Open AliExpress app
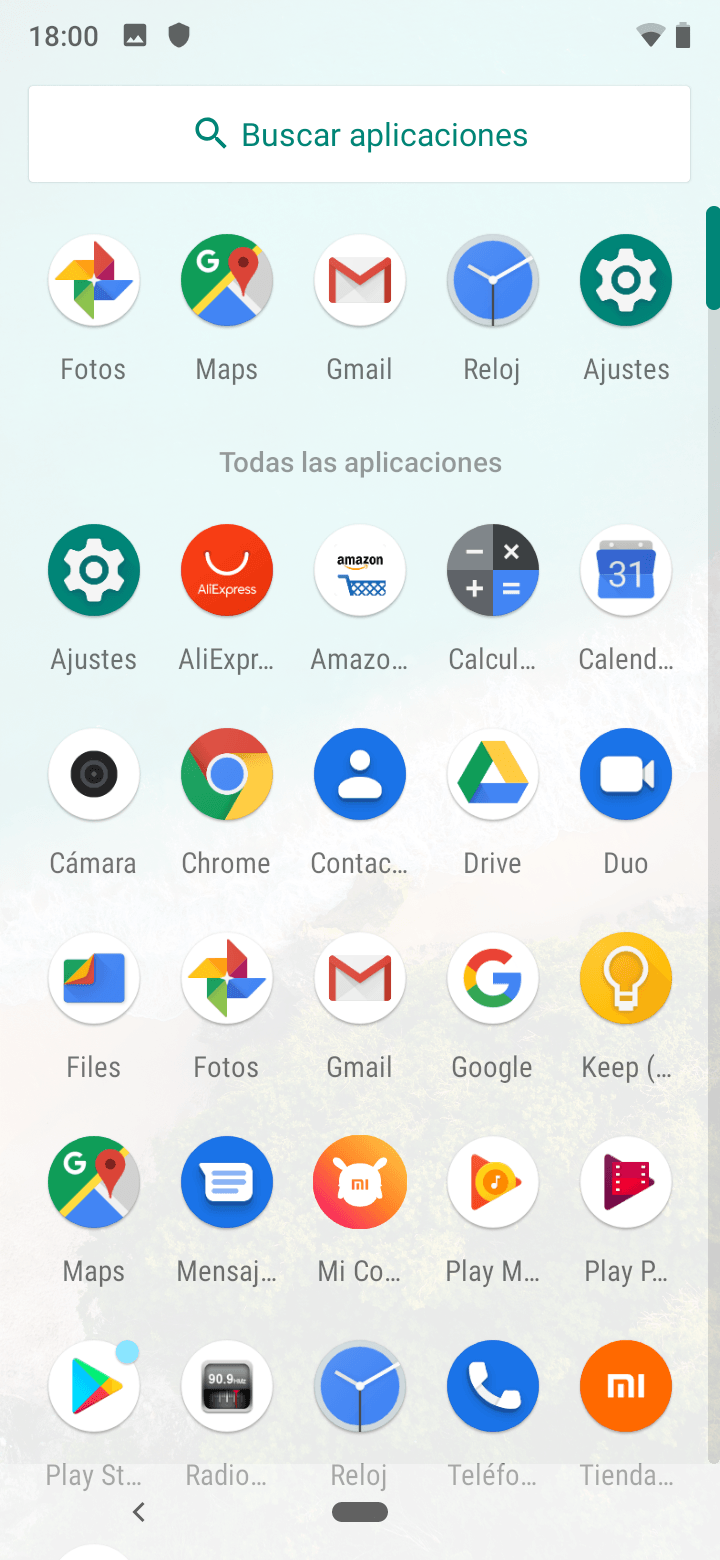Viewport: 720px width, 1560px height. pos(226,570)
